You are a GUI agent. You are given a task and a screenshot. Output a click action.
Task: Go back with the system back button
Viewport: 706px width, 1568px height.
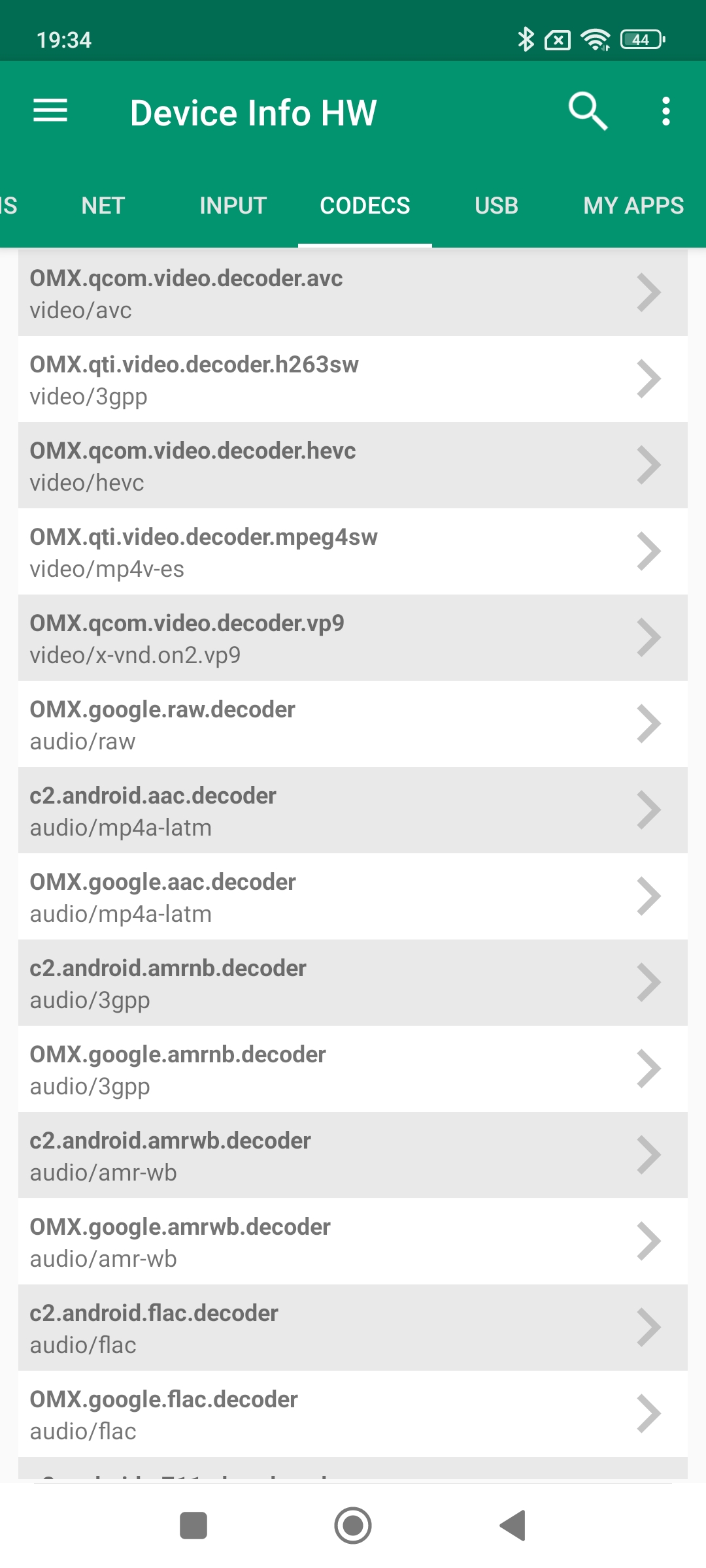[x=513, y=1526]
